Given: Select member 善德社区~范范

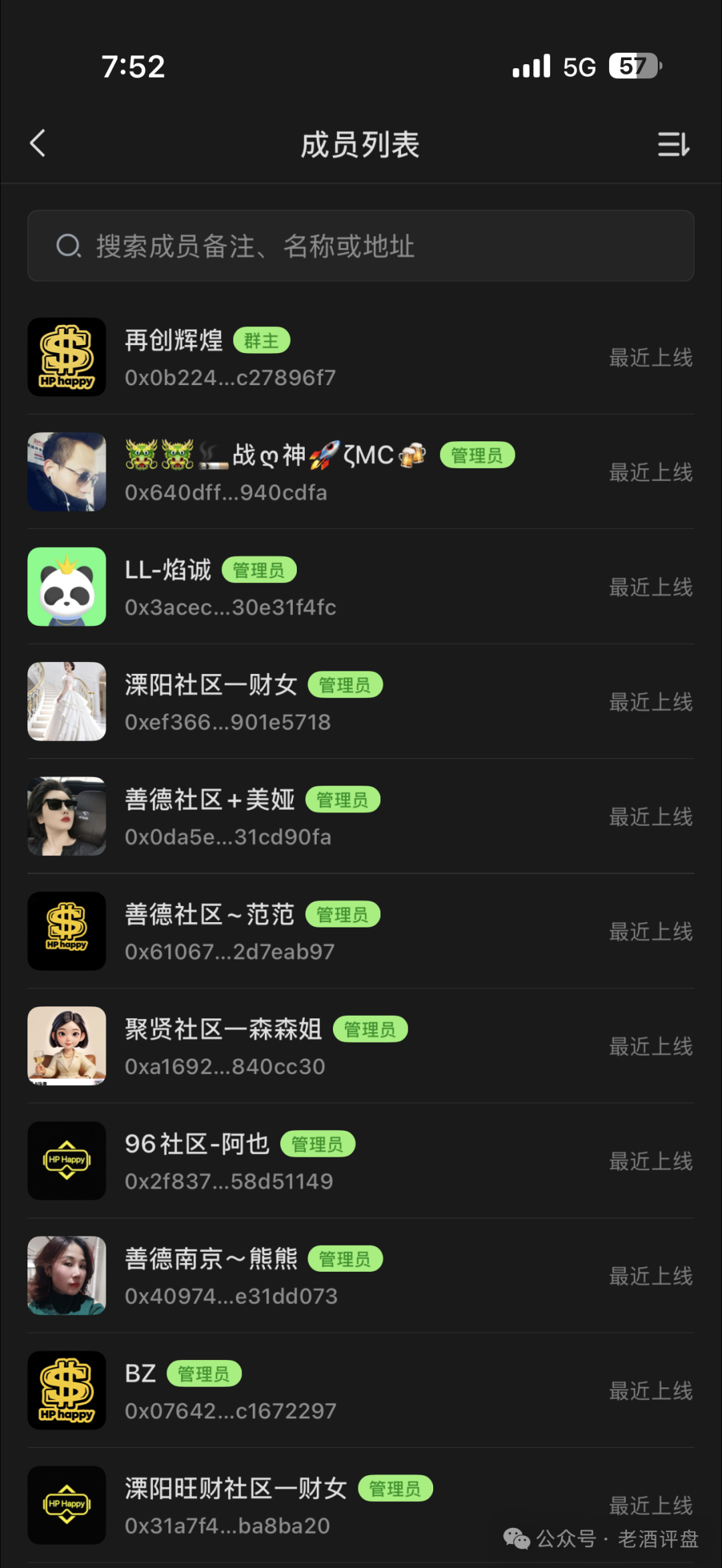Looking at the screenshot, I should pos(361,931).
